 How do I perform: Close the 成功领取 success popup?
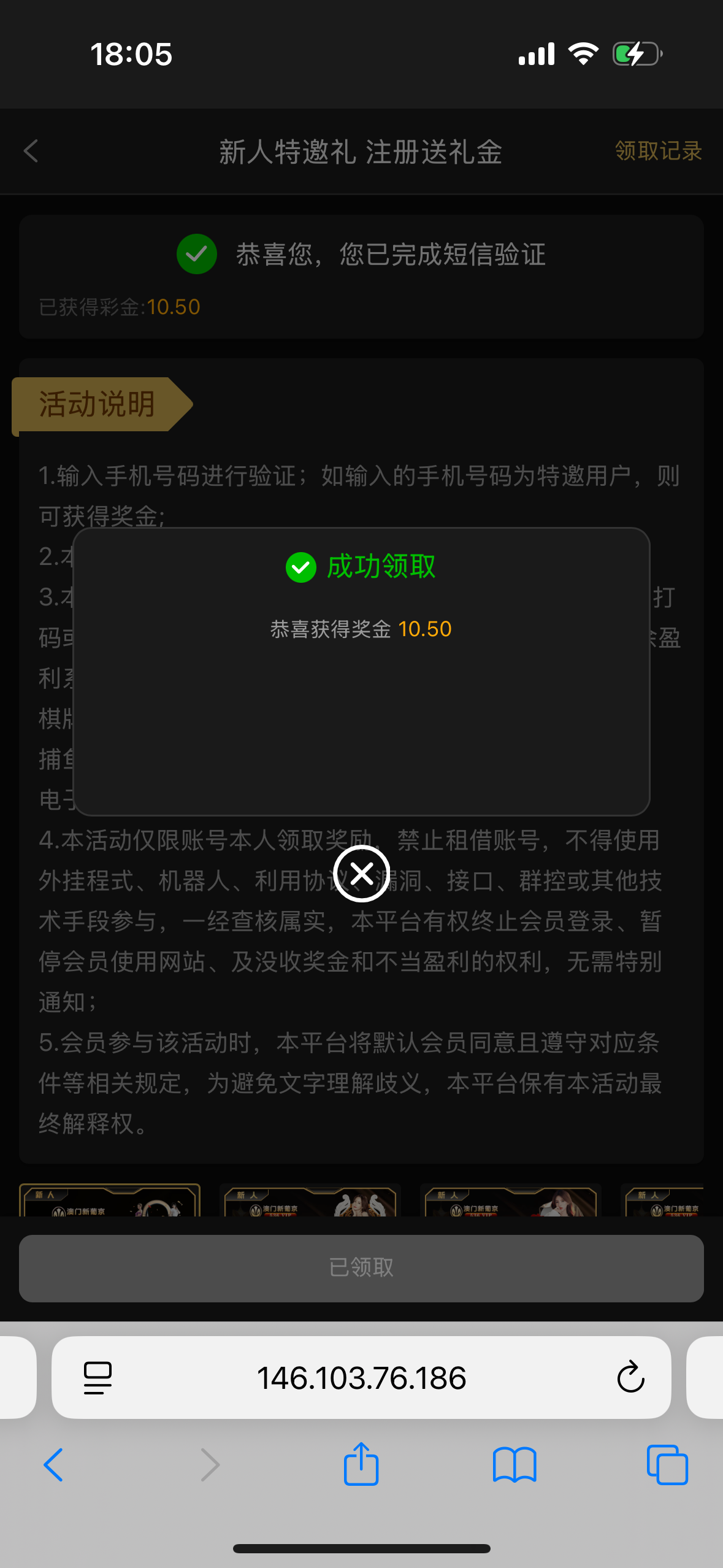[361, 874]
